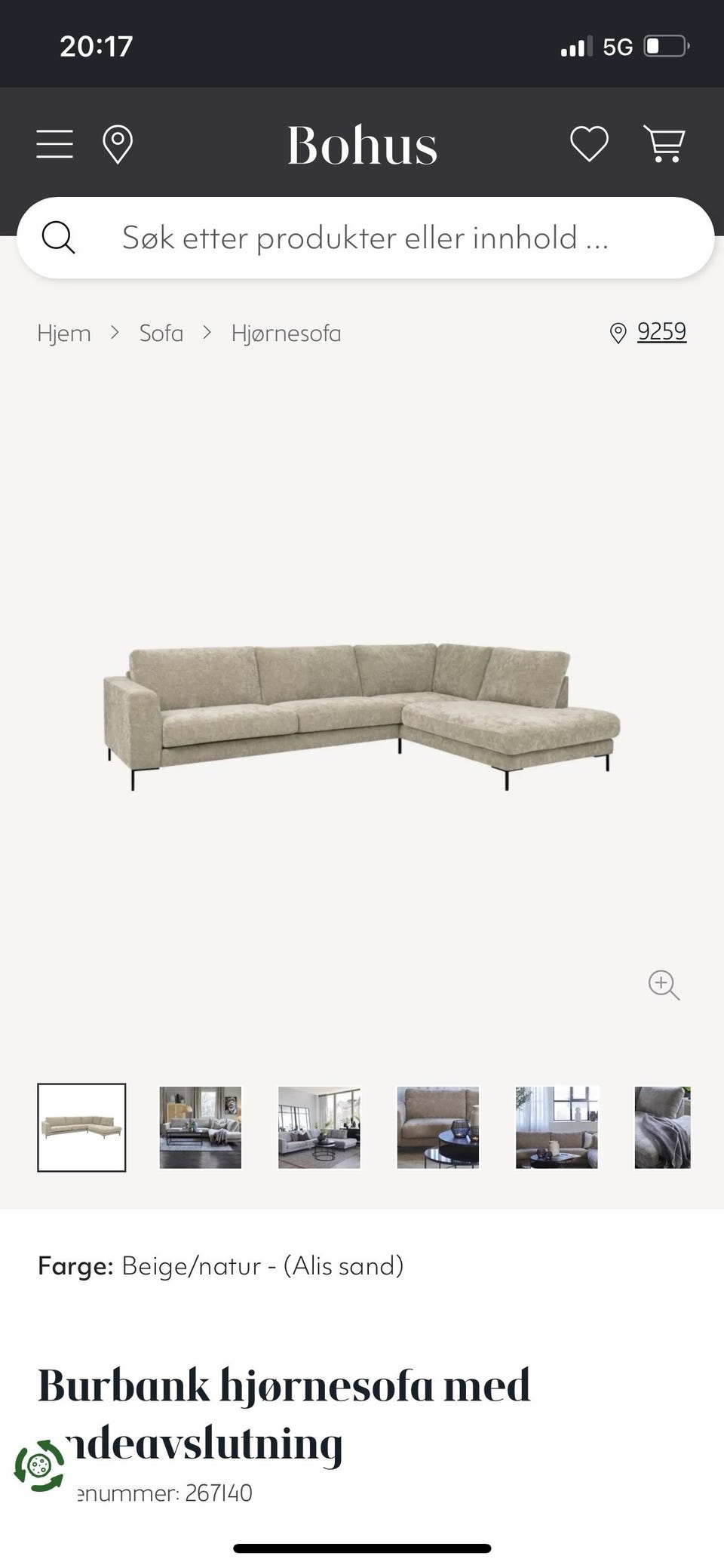Screen dimensions: 724x1568
Task: Select the first sofa thumbnail
Action: pyautogui.click(x=81, y=1127)
